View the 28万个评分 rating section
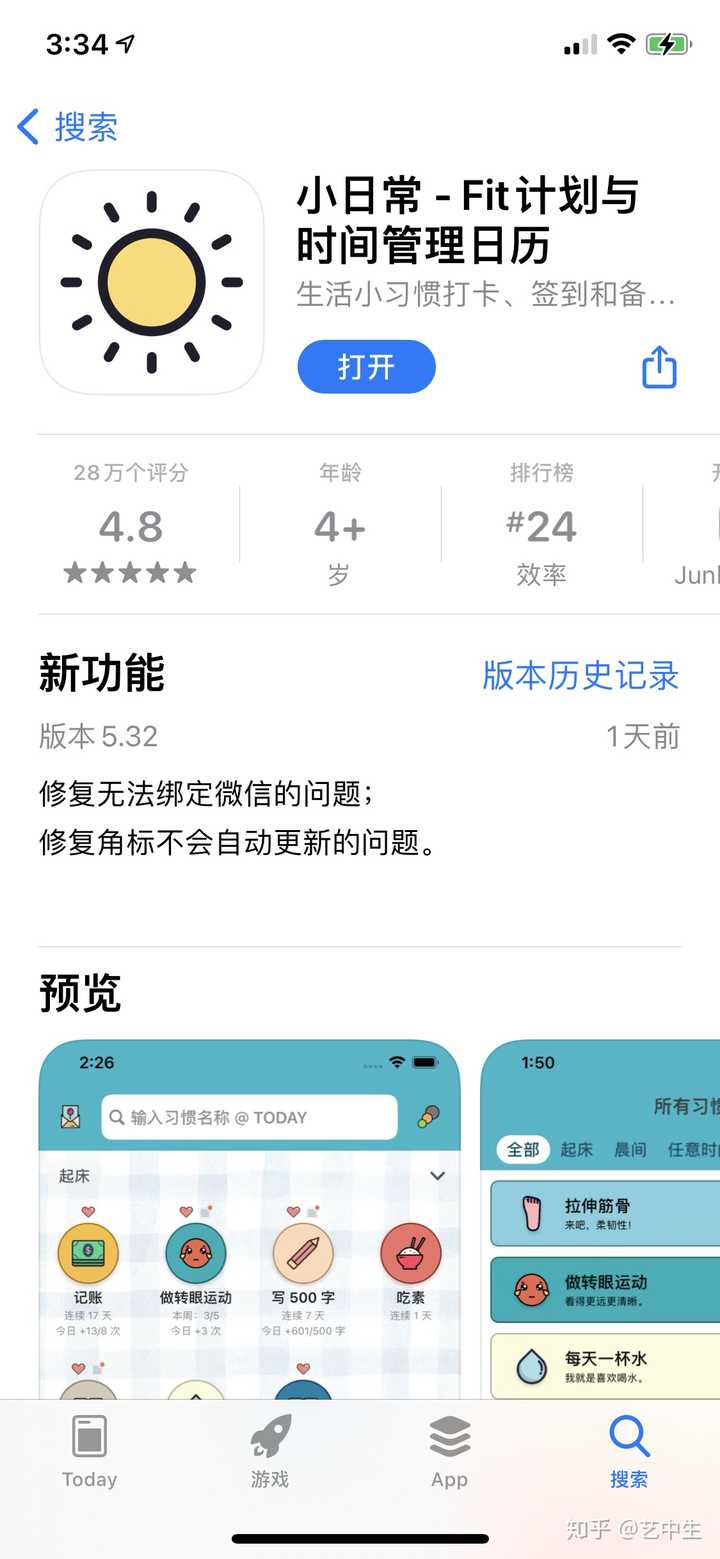This screenshot has width=720, height=1559. click(131, 527)
